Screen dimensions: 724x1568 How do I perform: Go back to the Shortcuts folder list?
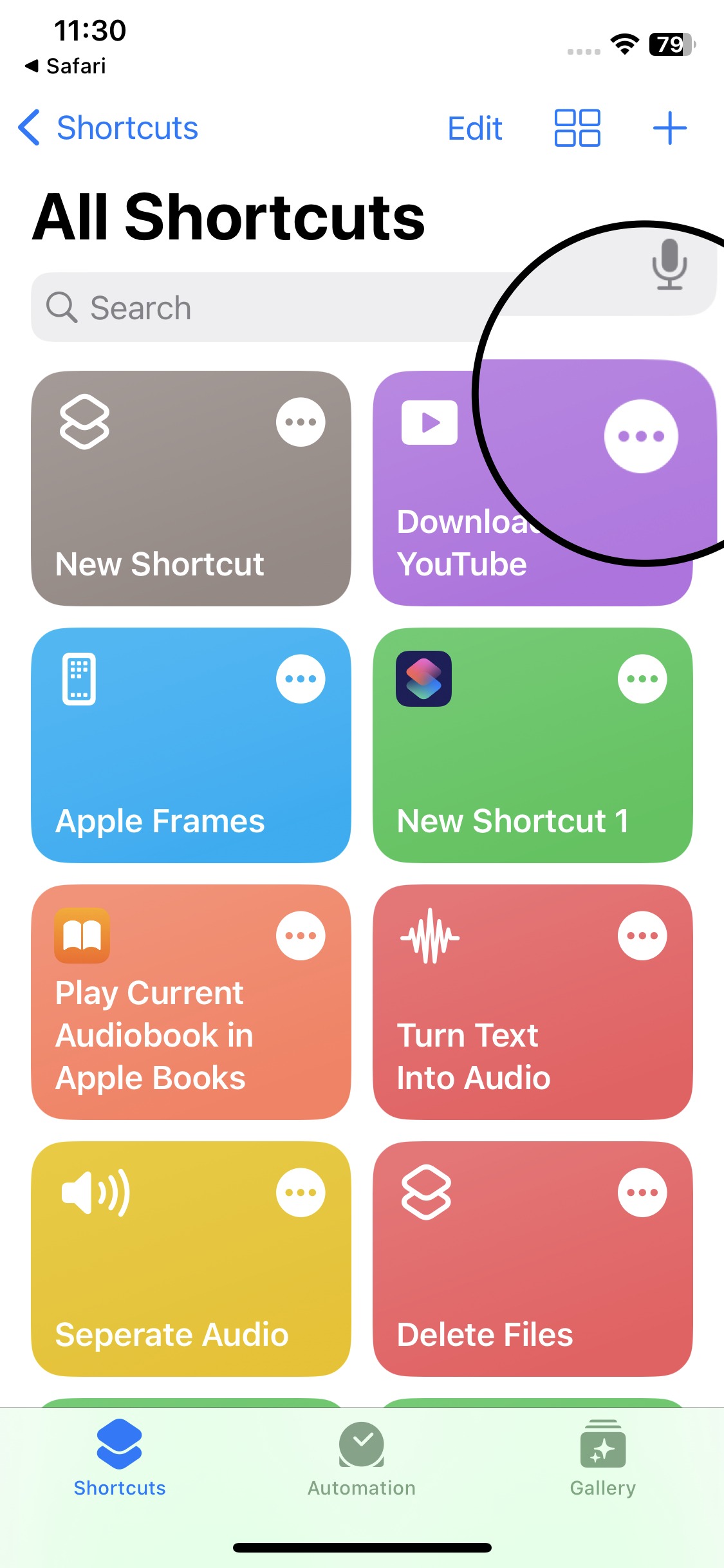click(108, 127)
